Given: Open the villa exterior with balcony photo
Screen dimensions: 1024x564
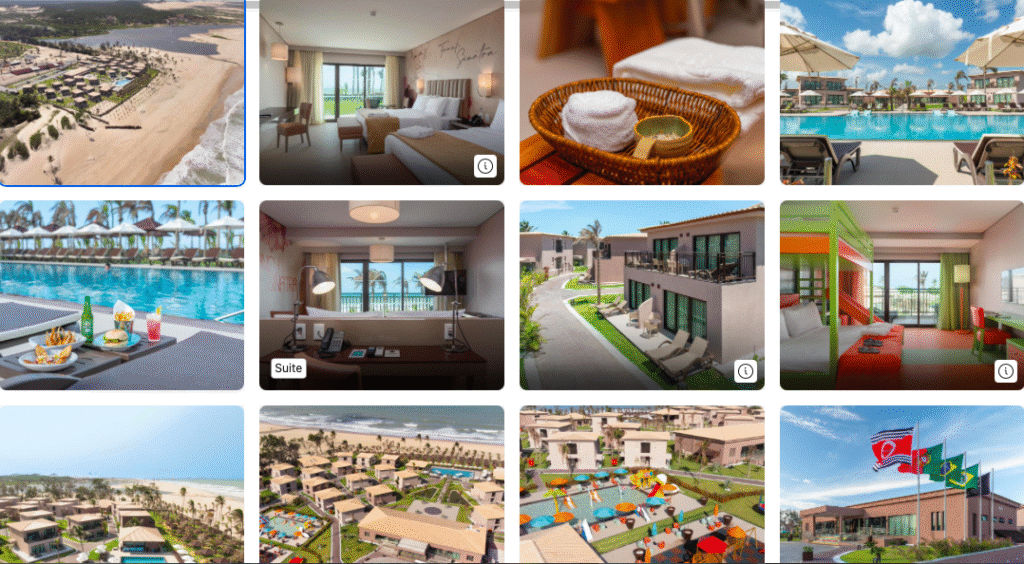Looking at the screenshot, I should pos(641,295).
